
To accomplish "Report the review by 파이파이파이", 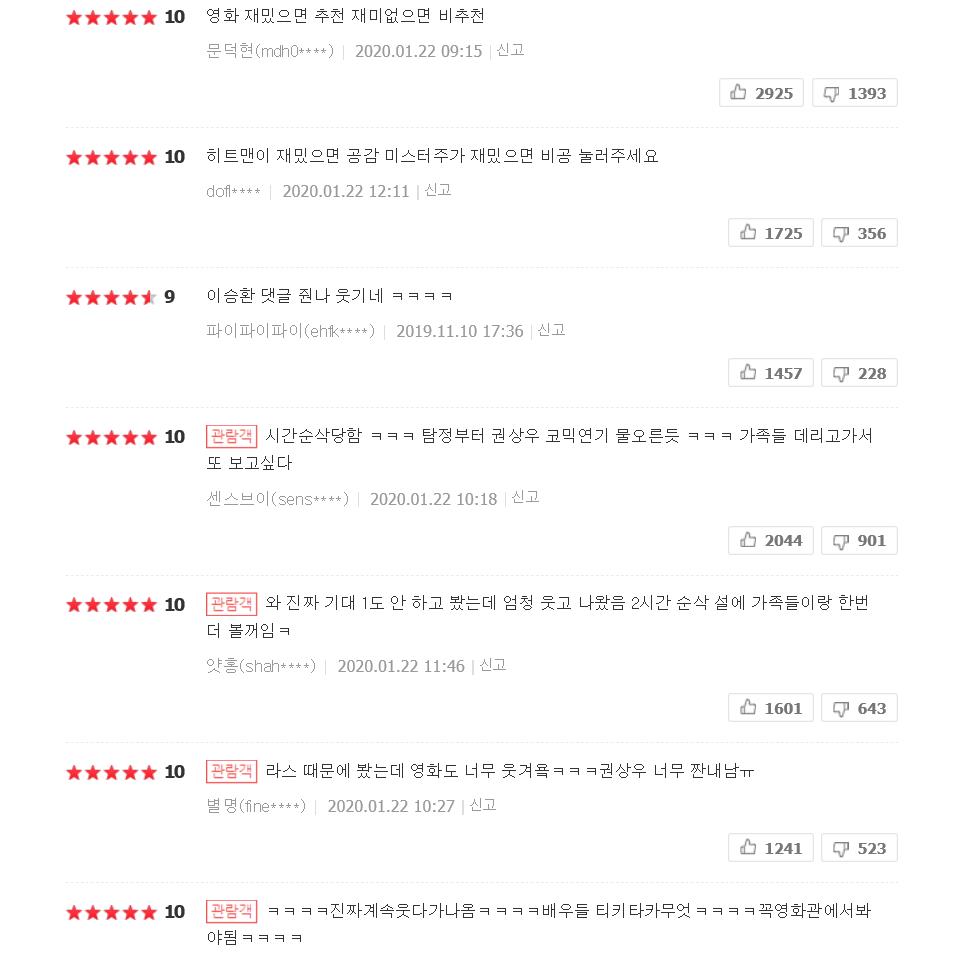I will [x=551, y=330].
